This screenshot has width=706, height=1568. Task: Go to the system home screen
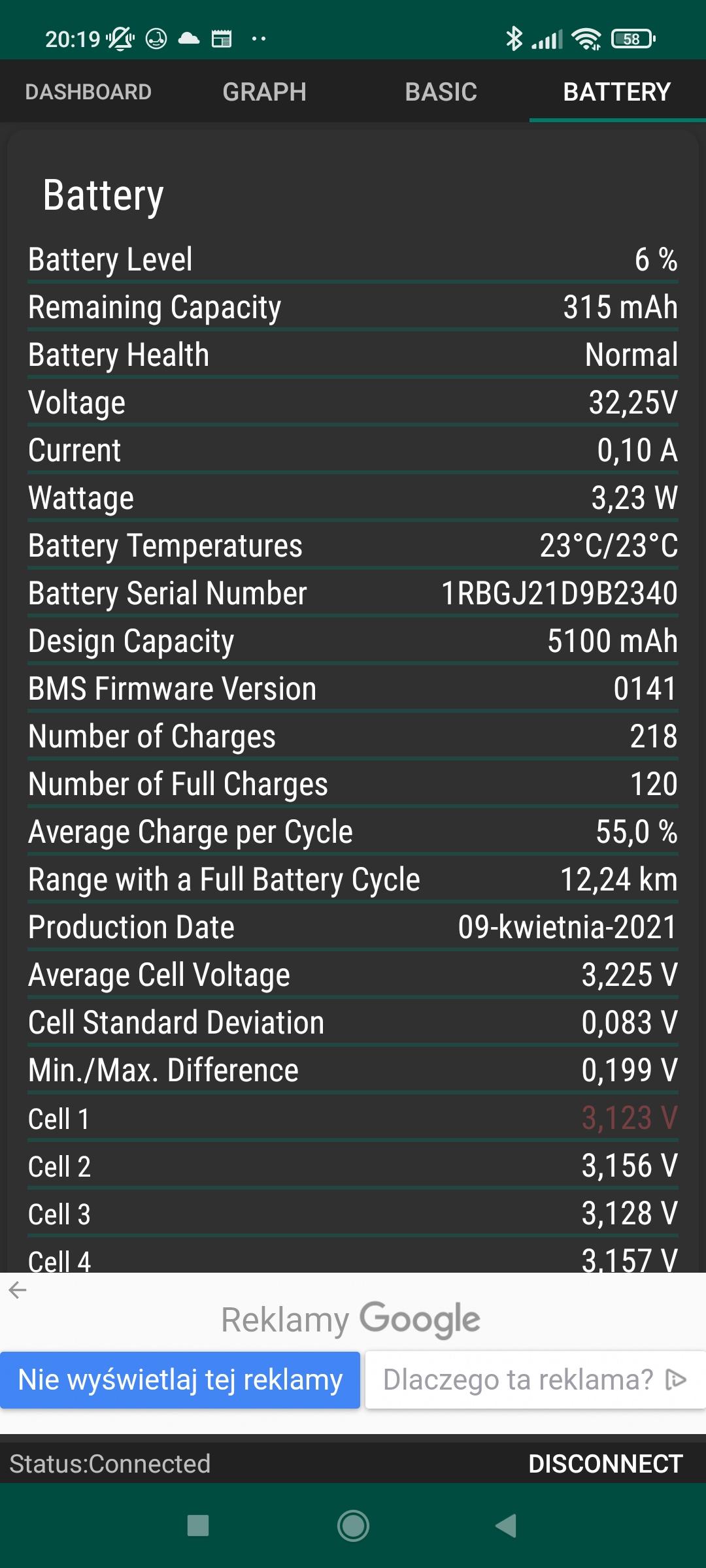[353, 1526]
